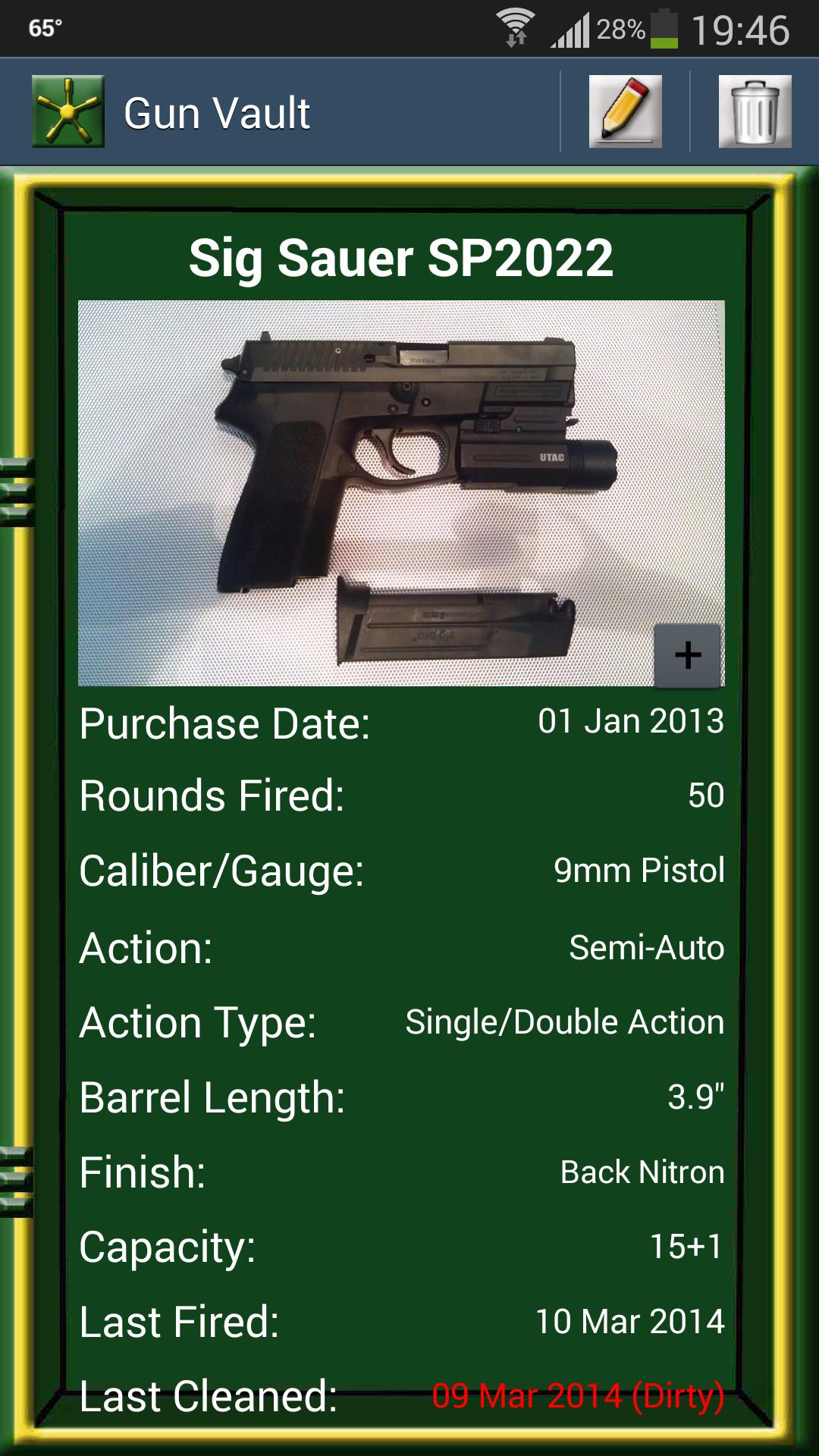This screenshot has width=819, height=1456.
Task: Add a photo with the plus button
Action: point(687,655)
